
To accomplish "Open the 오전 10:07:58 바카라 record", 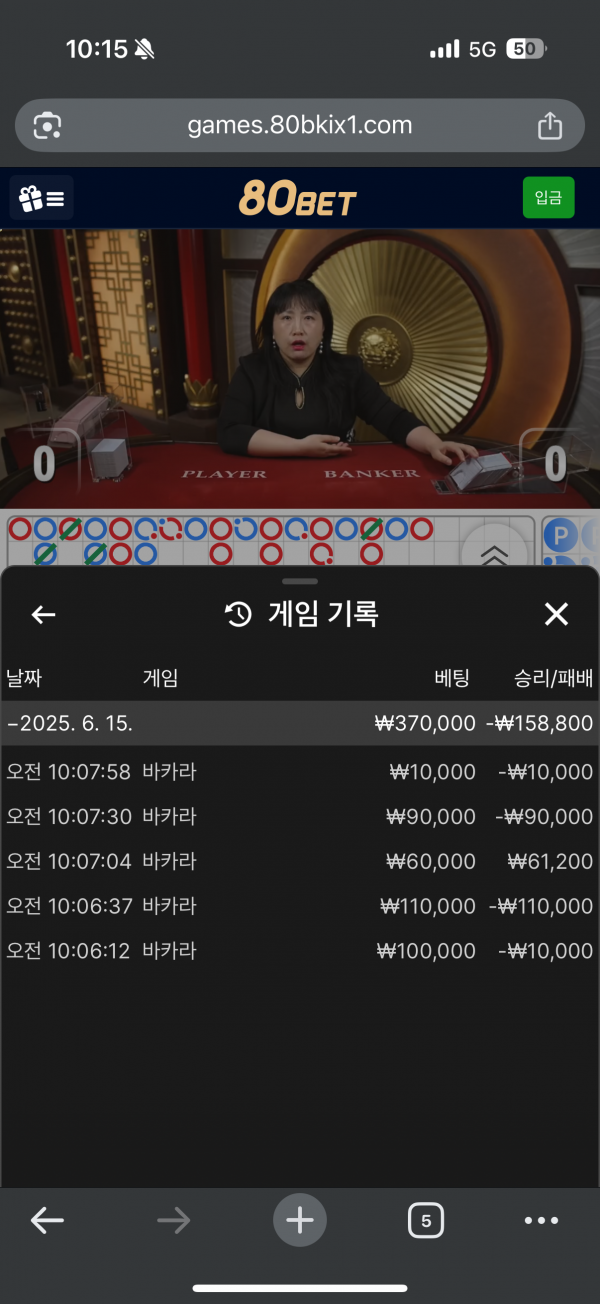I will click(x=300, y=772).
